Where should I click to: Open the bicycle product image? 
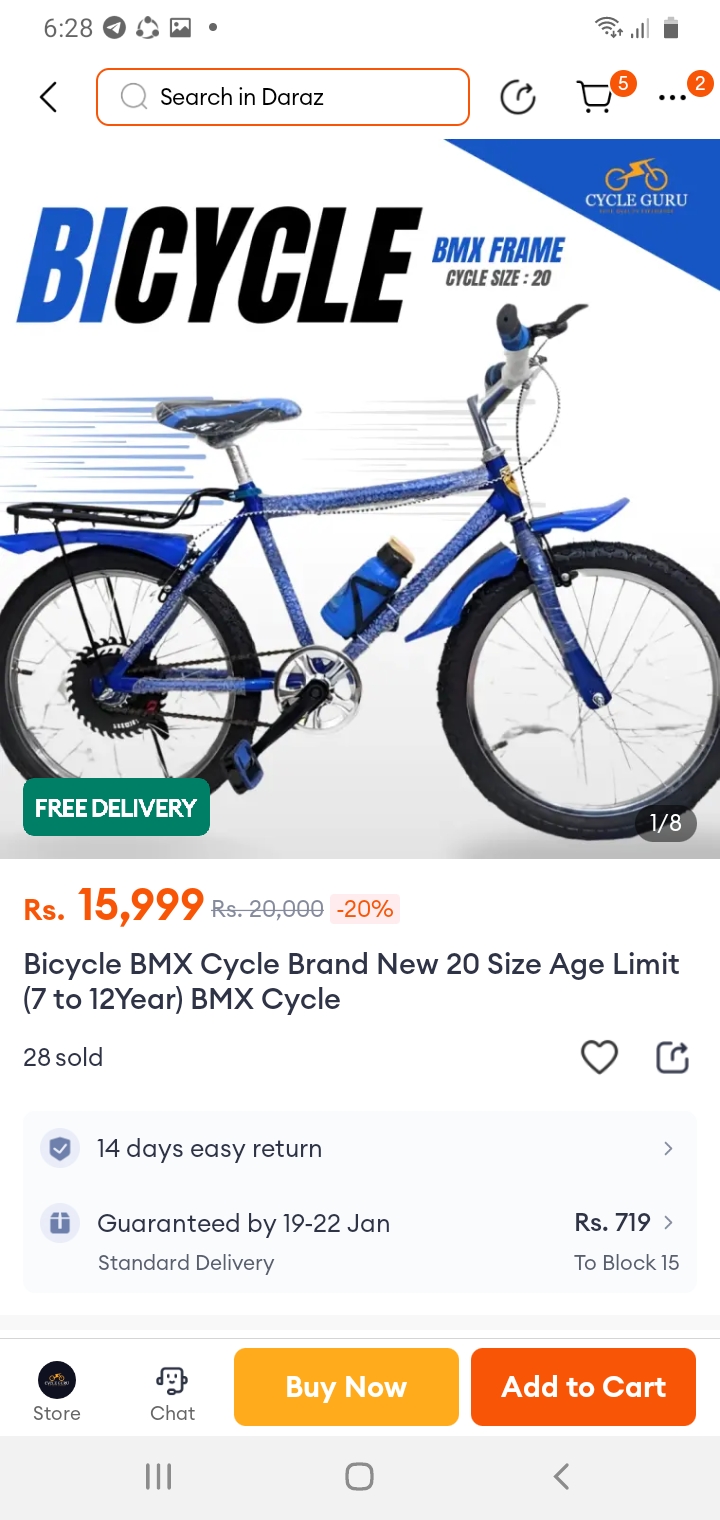click(360, 500)
